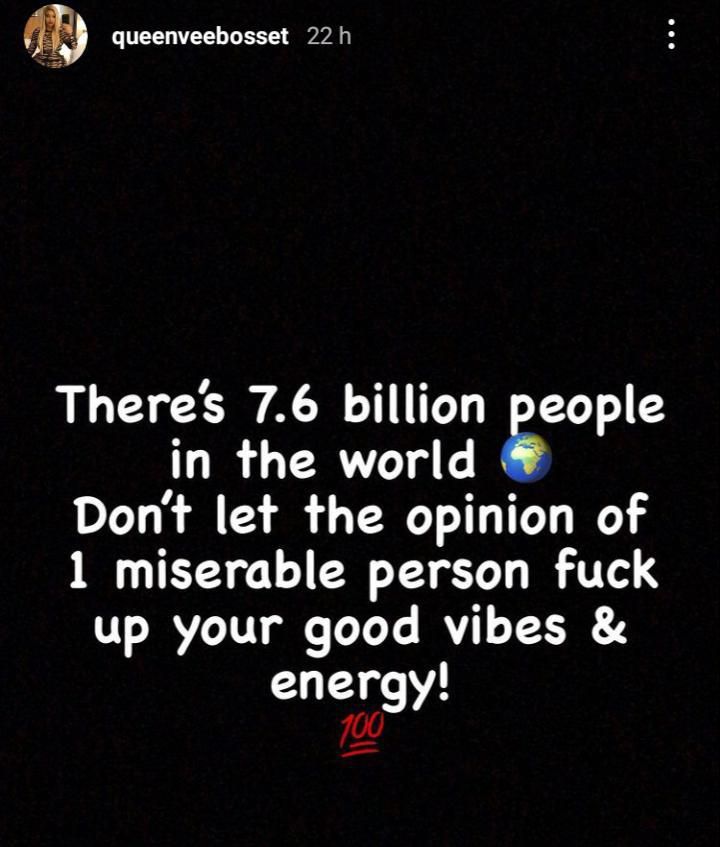Screen dimensions: 720x847
Task: Open the story overflow menu
Action: tap(671, 36)
